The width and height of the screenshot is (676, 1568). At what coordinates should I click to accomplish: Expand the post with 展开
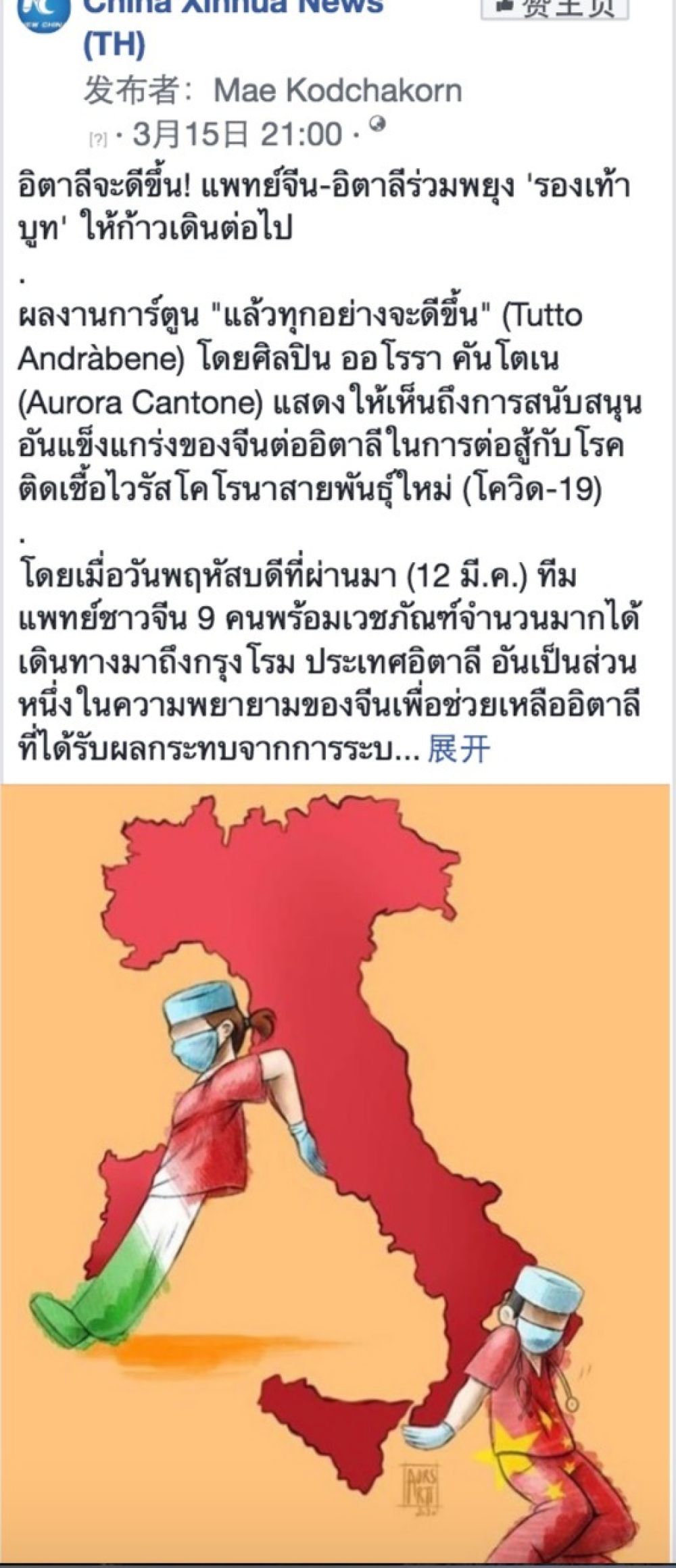(x=459, y=749)
